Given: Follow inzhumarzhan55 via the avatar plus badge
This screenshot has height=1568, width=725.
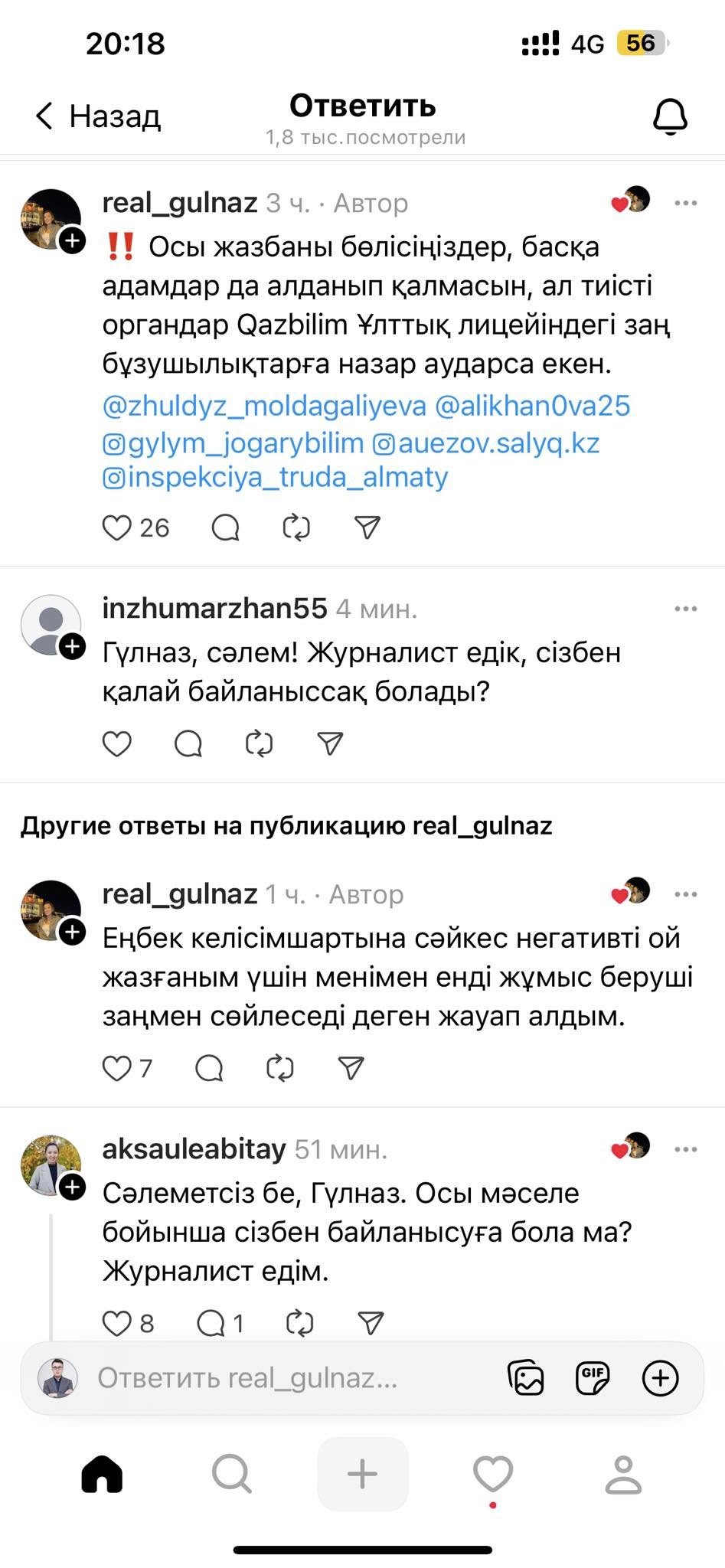Looking at the screenshot, I should [x=72, y=647].
